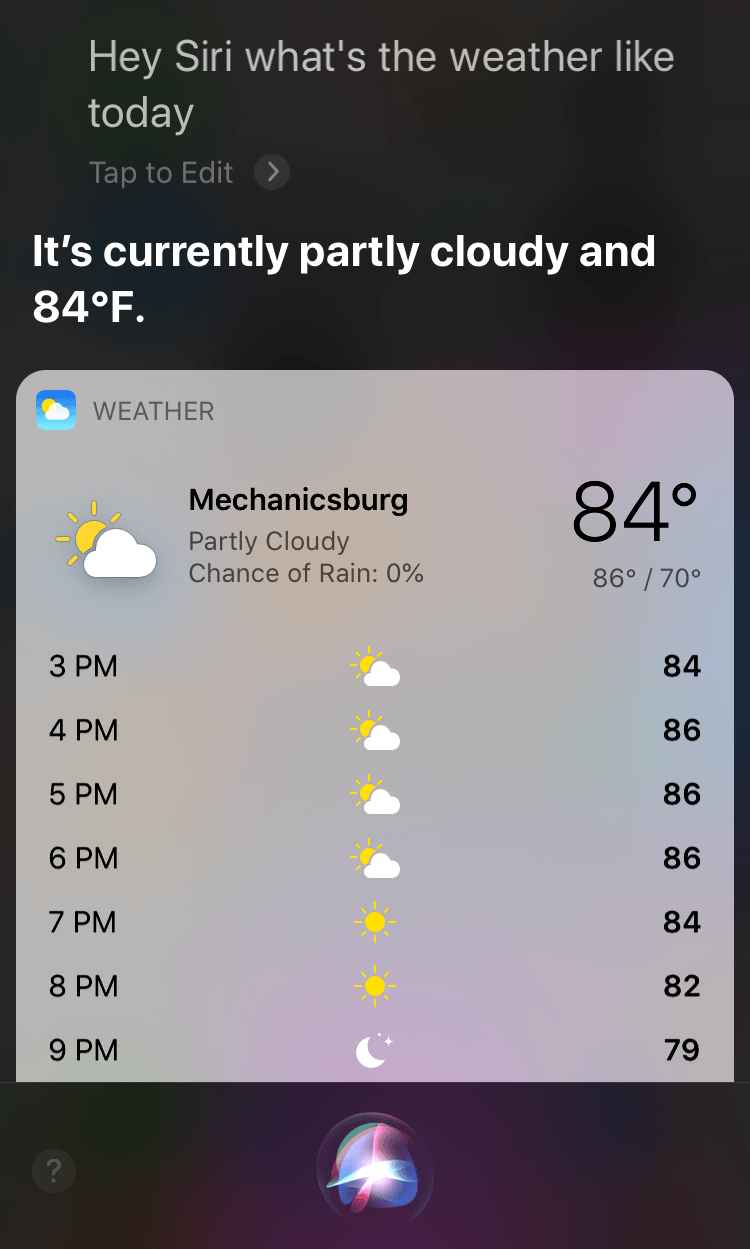
Task: Click the Siri response text
Action: point(343,275)
